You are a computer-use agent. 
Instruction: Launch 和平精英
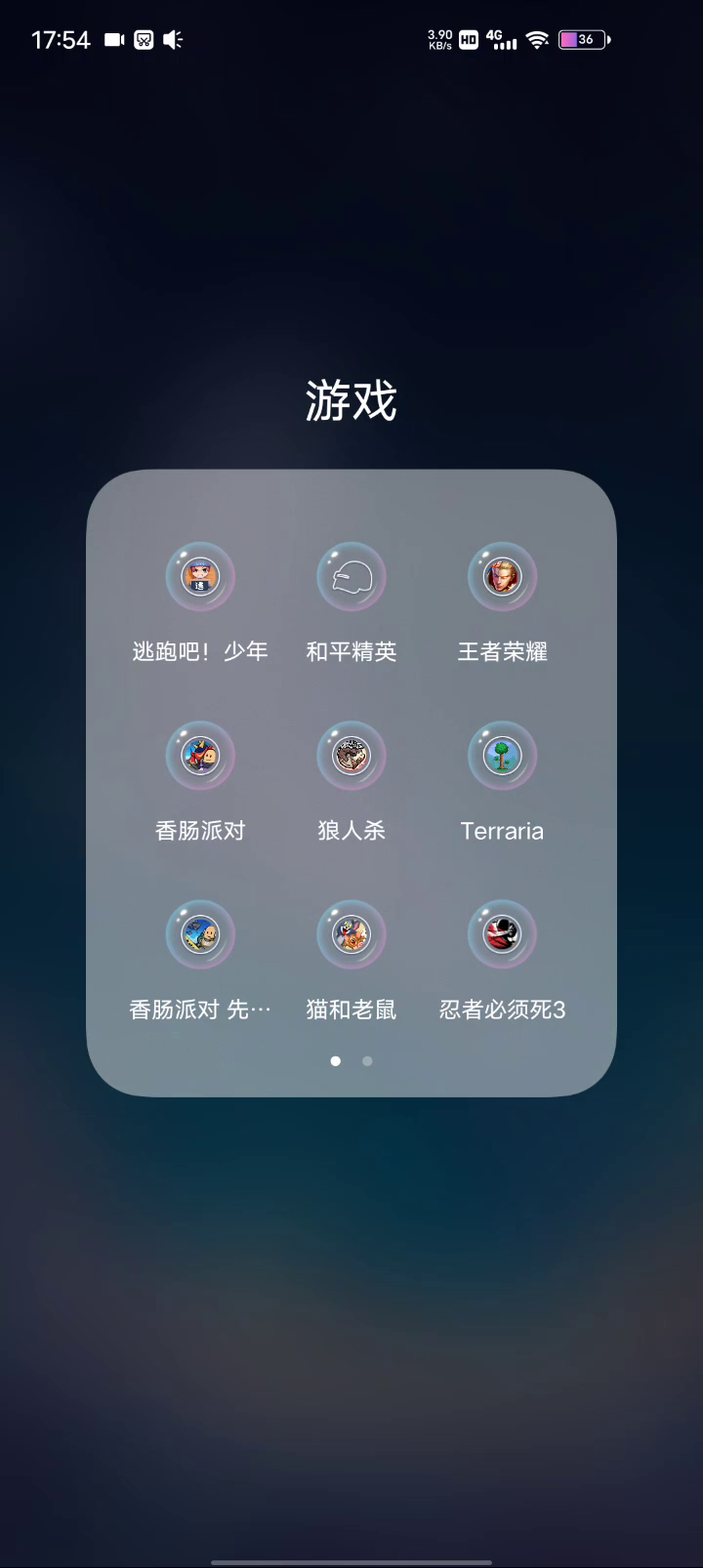click(x=351, y=577)
